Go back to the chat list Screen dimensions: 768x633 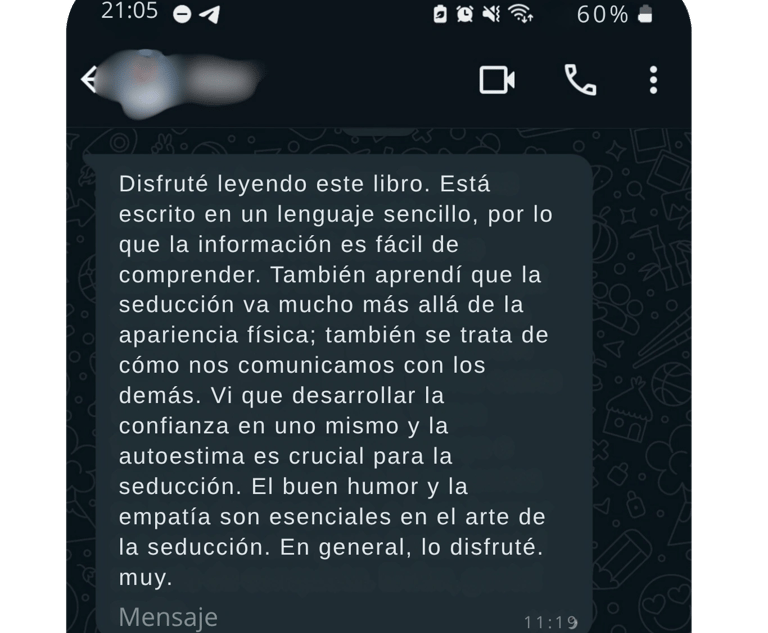coord(90,80)
